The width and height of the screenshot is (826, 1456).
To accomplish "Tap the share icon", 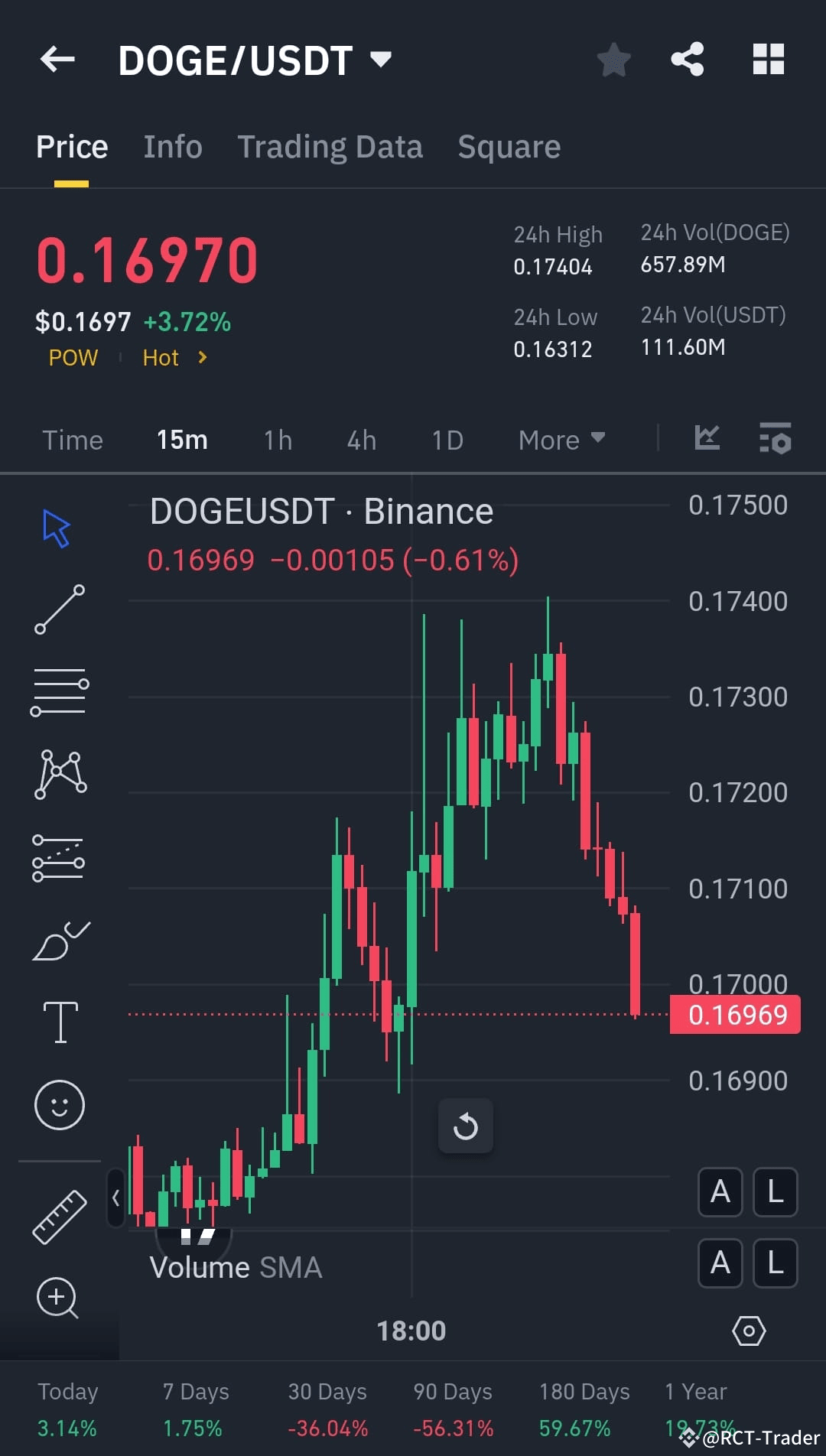I will 687,59.
